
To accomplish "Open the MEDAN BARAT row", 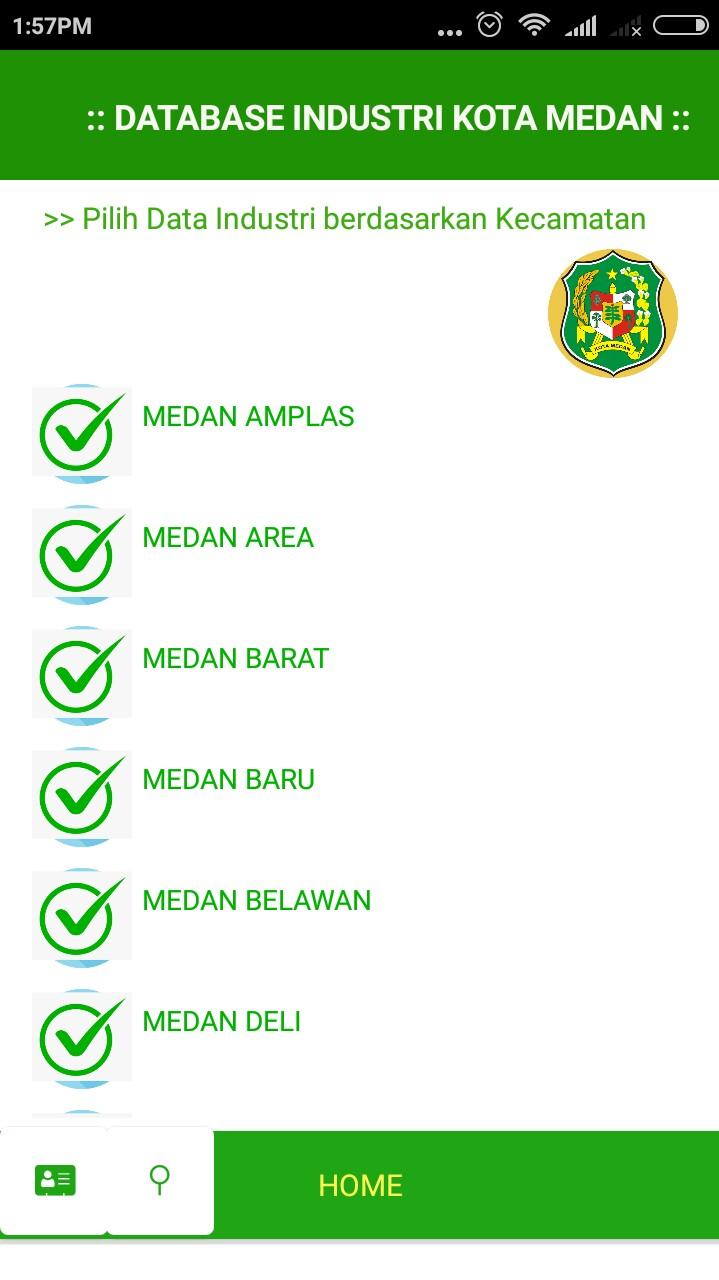I will (x=235, y=659).
